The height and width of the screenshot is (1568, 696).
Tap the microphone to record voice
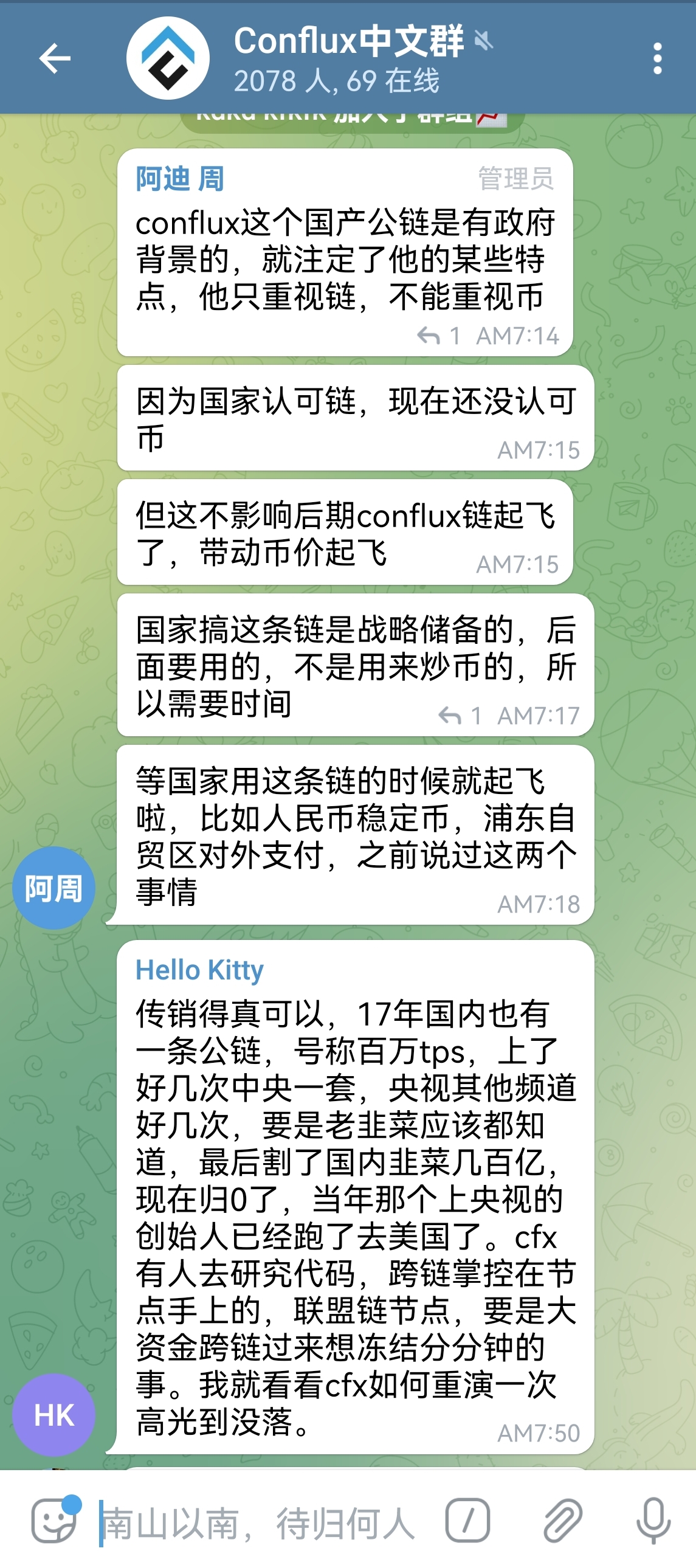653,1521
